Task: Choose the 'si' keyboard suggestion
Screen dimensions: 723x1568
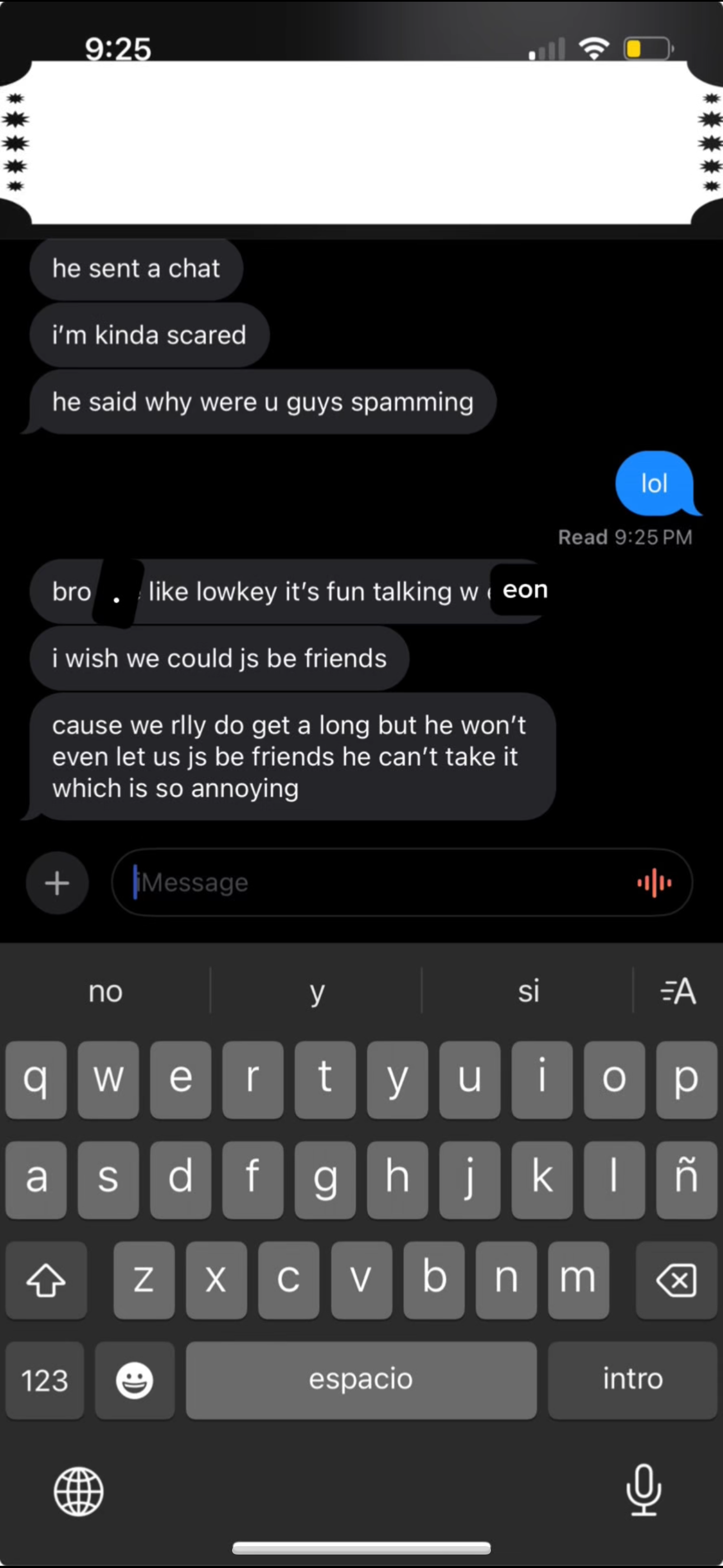Action: pyautogui.click(x=529, y=991)
